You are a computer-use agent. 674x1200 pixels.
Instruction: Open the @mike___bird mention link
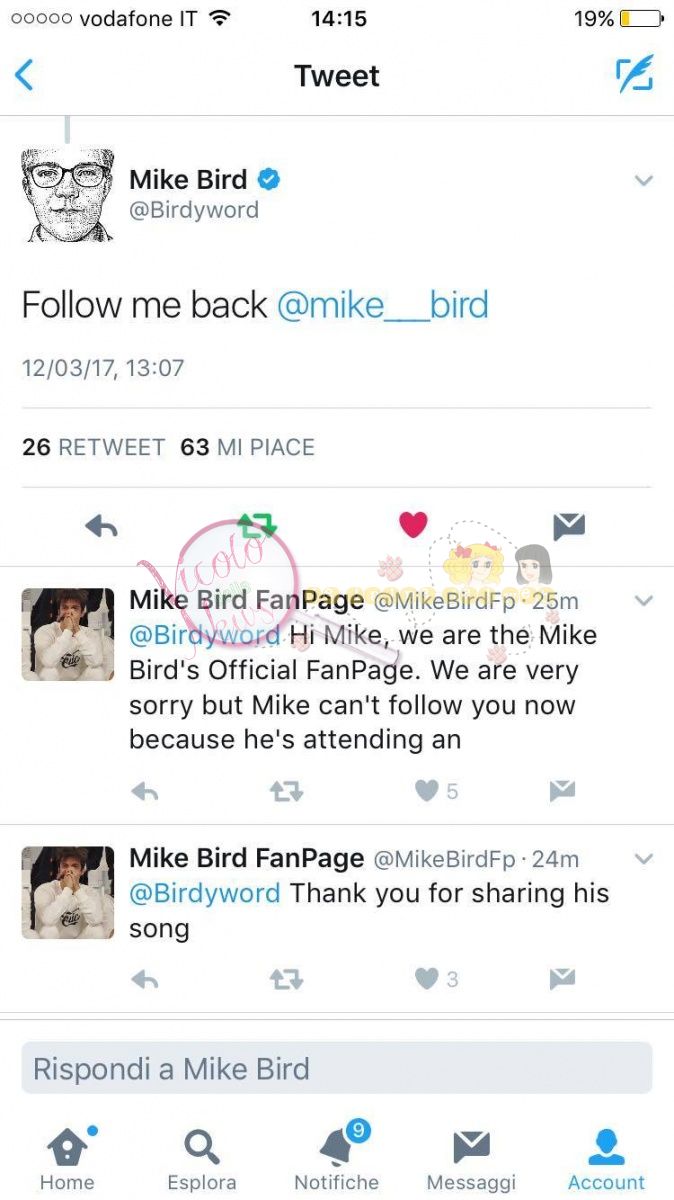[382, 305]
